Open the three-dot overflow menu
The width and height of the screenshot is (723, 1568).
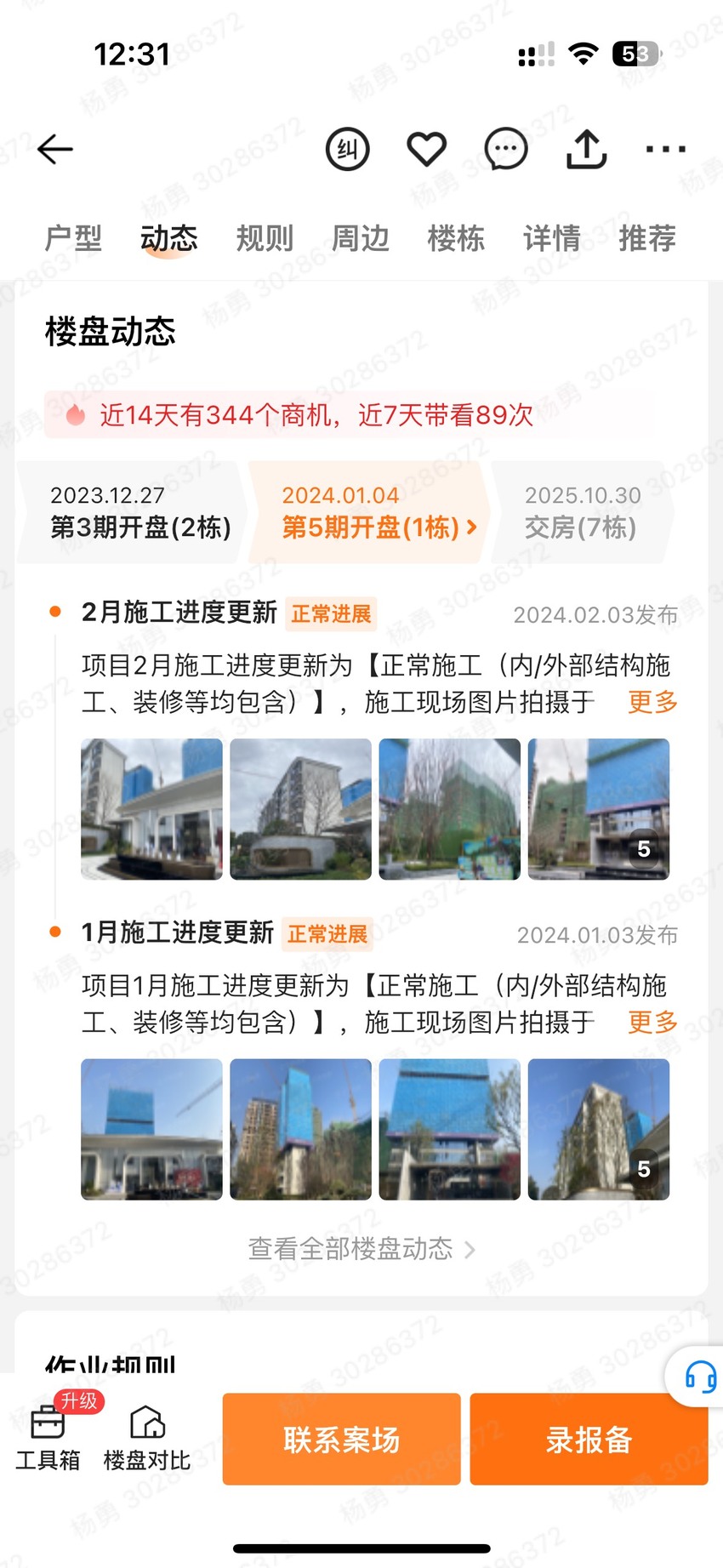pyautogui.click(x=665, y=150)
